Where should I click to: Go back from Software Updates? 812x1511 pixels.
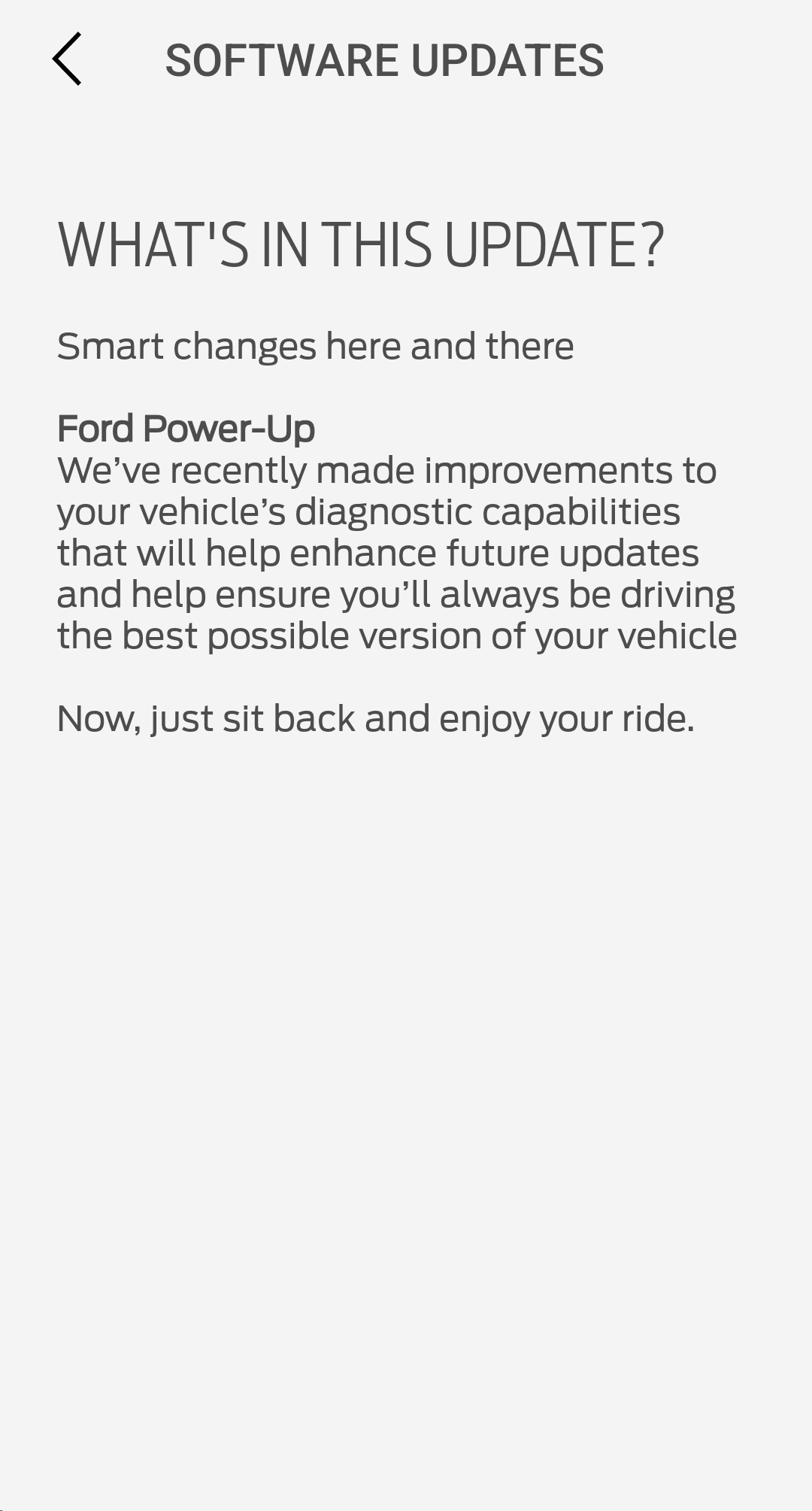(x=67, y=59)
